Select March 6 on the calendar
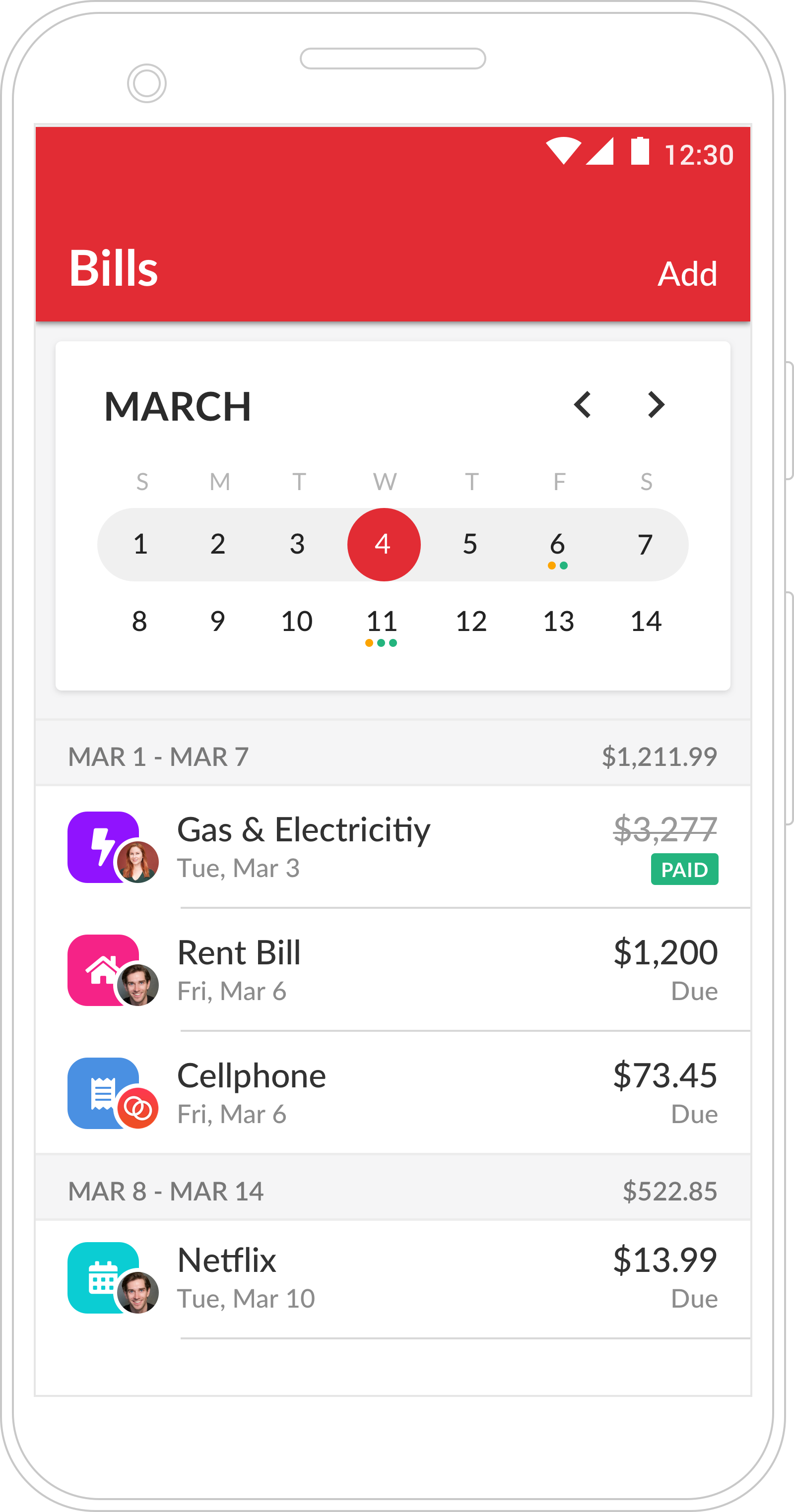The image size is (794, 1512). pos(557,545)
